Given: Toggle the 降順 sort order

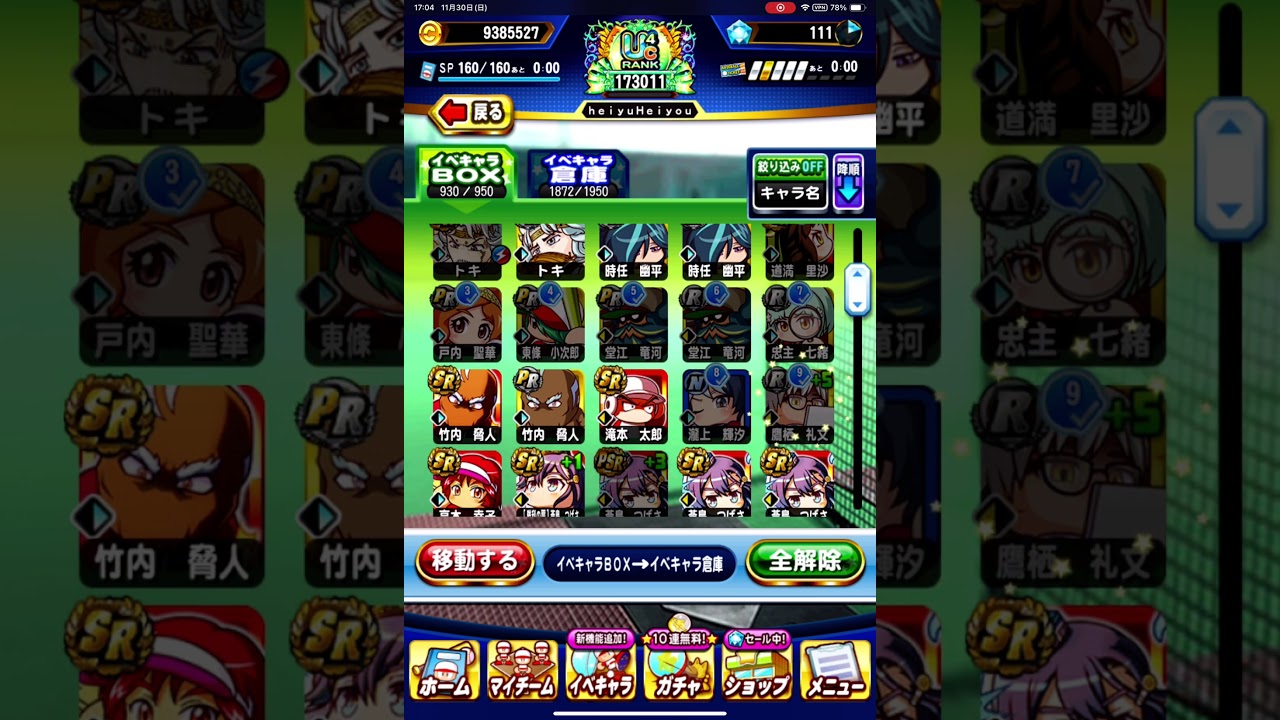Looking at the screenshot, I should (x=848, y=182).
